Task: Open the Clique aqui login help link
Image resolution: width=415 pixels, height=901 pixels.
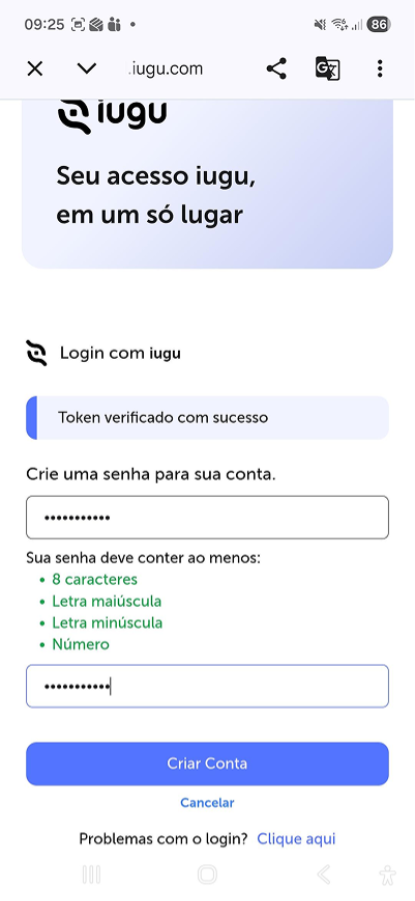Action: coord(296,839)
